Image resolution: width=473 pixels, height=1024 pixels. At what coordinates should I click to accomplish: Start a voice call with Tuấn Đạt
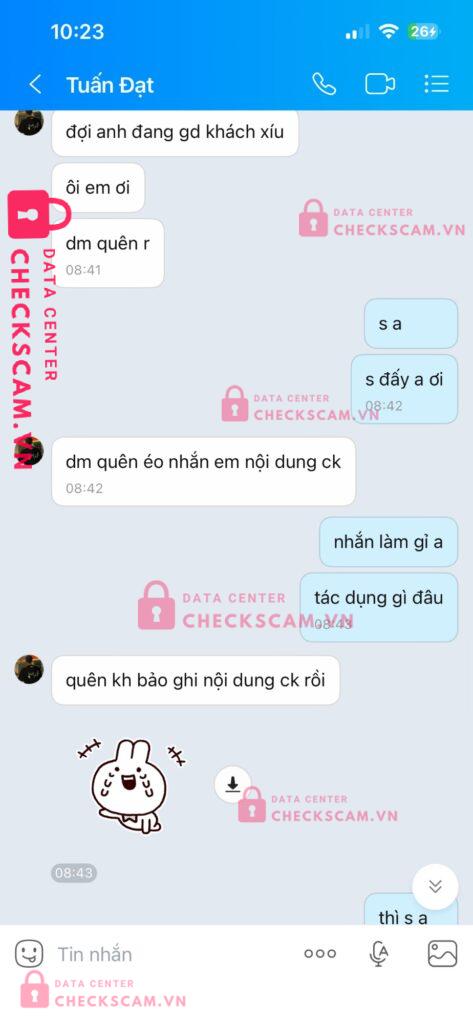click(x=324, y=84)
